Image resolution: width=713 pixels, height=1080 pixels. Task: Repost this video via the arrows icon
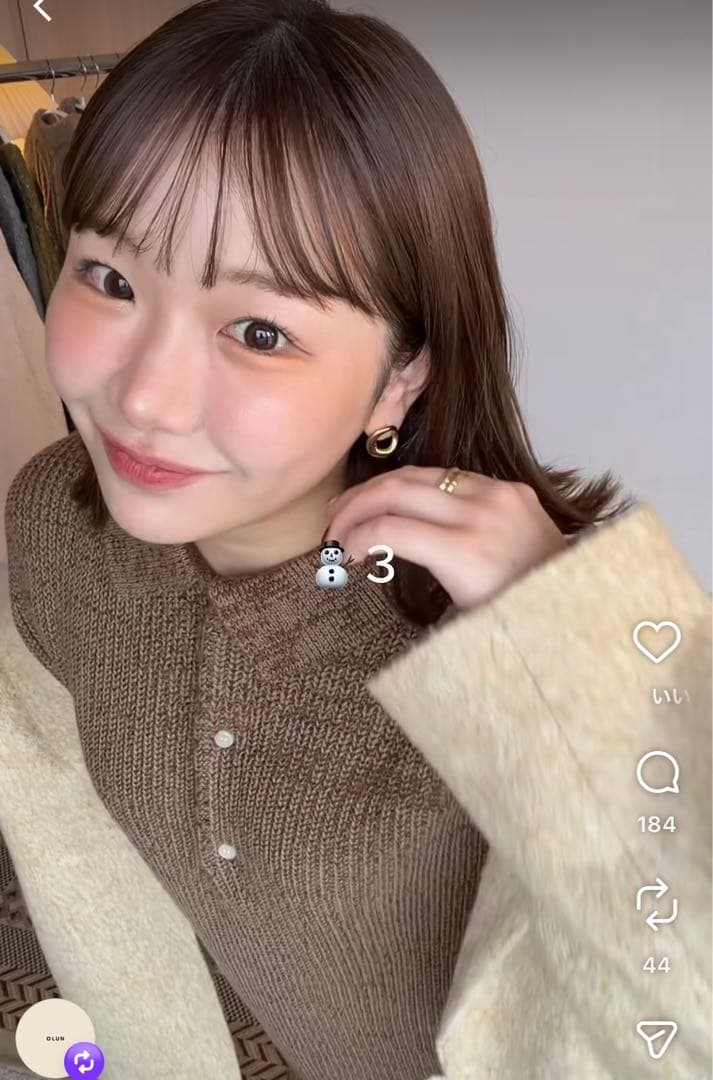(657, 905)
